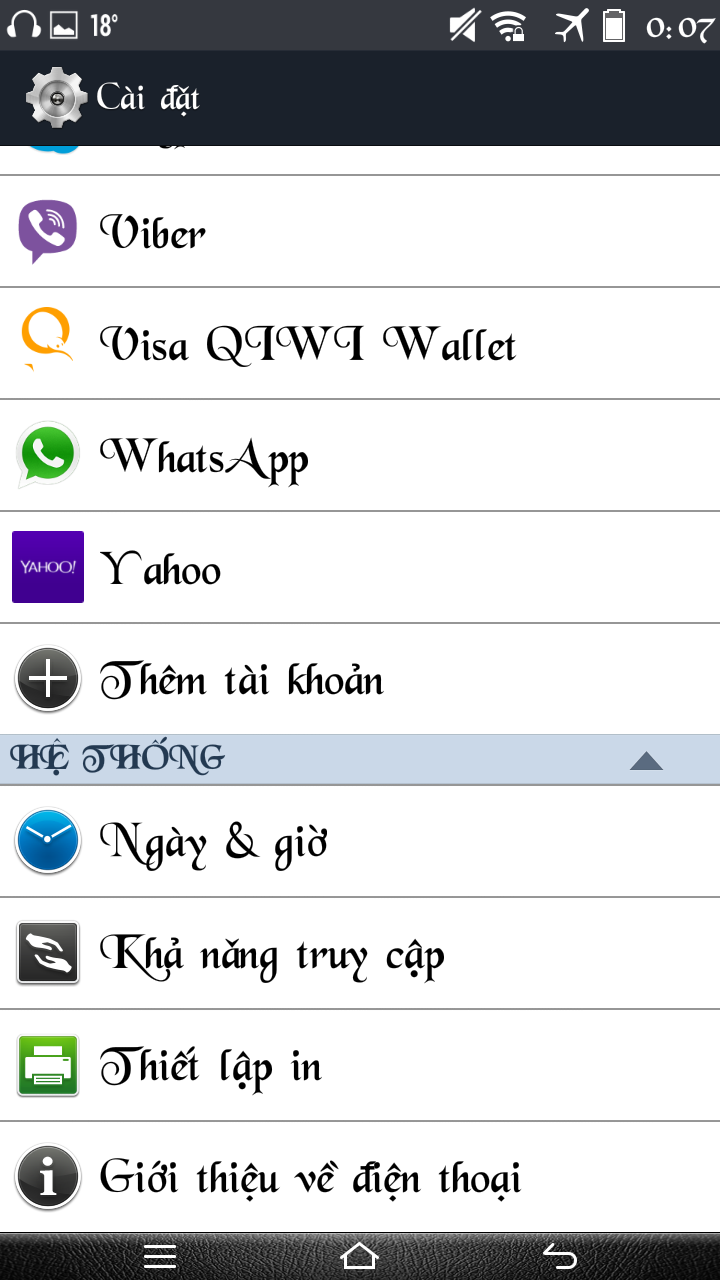Open the Visa QIWI Wallet account
Image resolution: width=720 pixels, height=1280 pixels.
pyautogui.click(x=360, y=344)
